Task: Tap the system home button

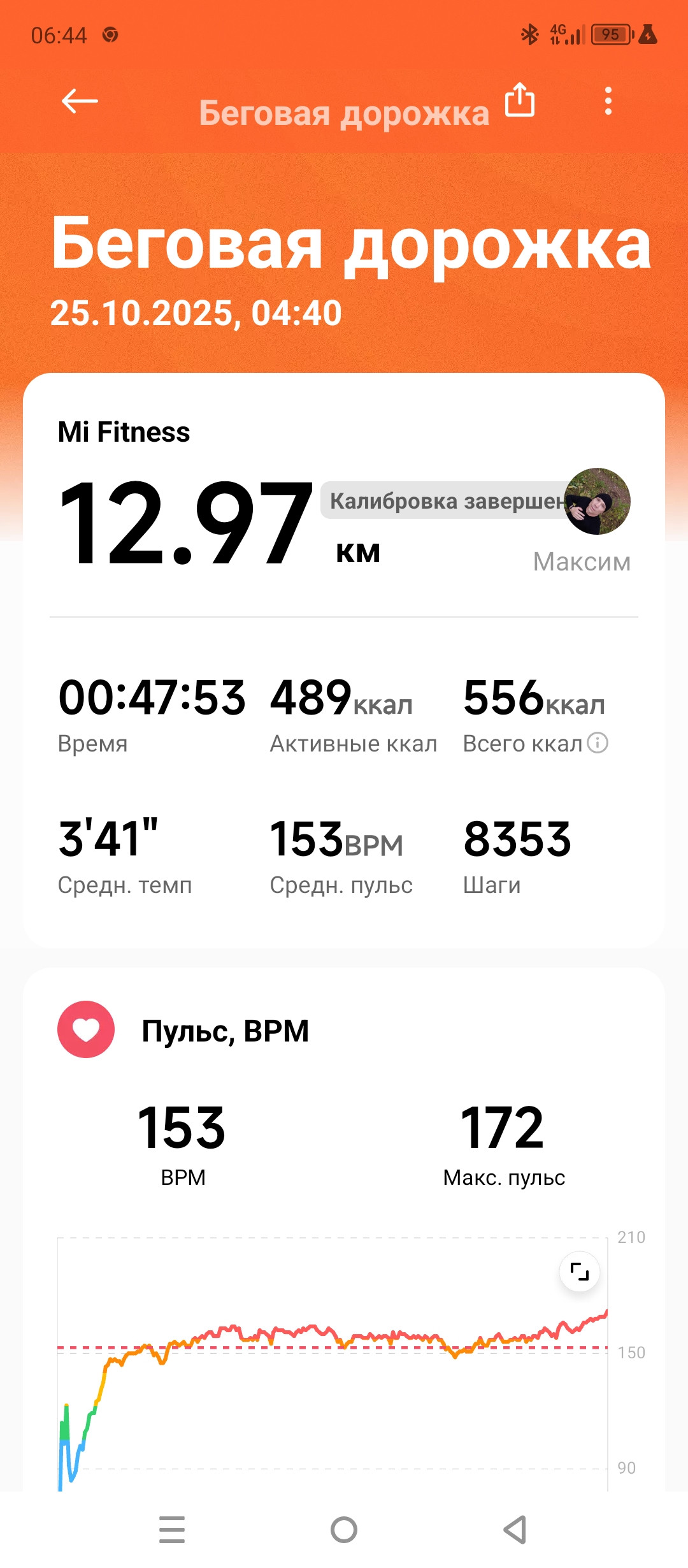Action: pyautogui.click(x=344, y=1530)
